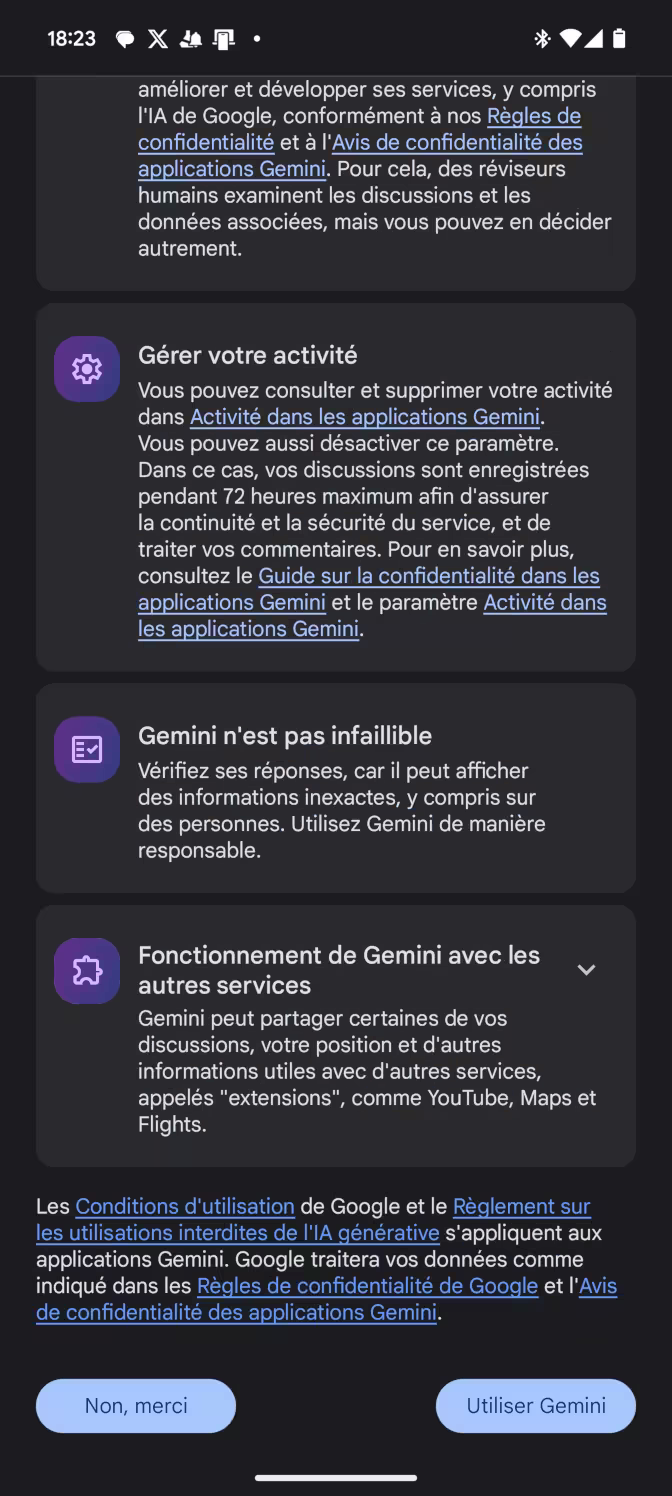Decline with "Non, merci"
This screenshot has height=1496, width=672.
(x=136, y=1406)
